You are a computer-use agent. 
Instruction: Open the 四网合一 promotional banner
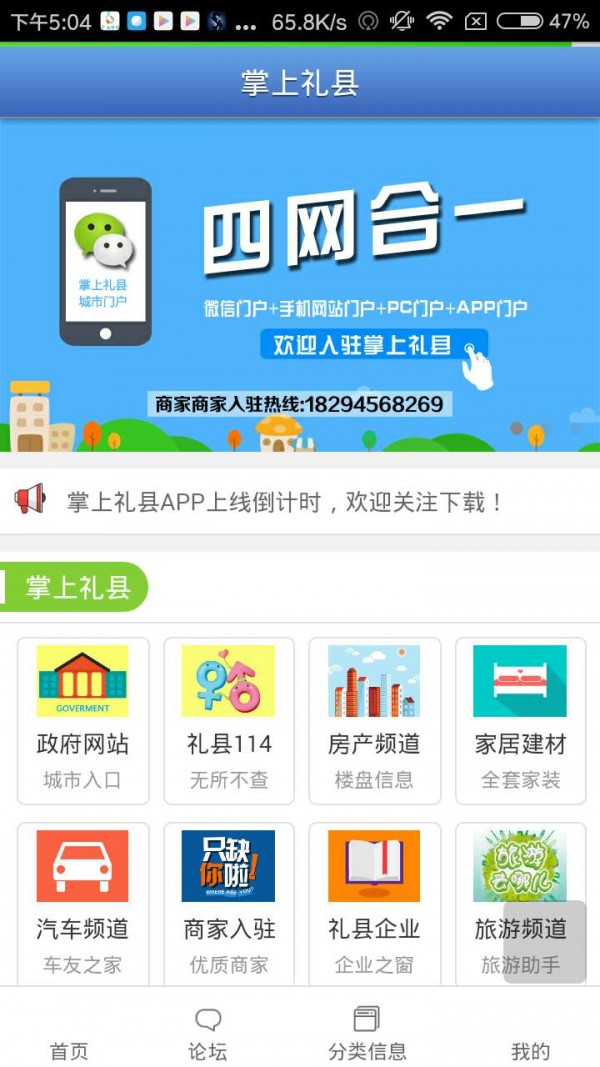[x=300, y=285]
